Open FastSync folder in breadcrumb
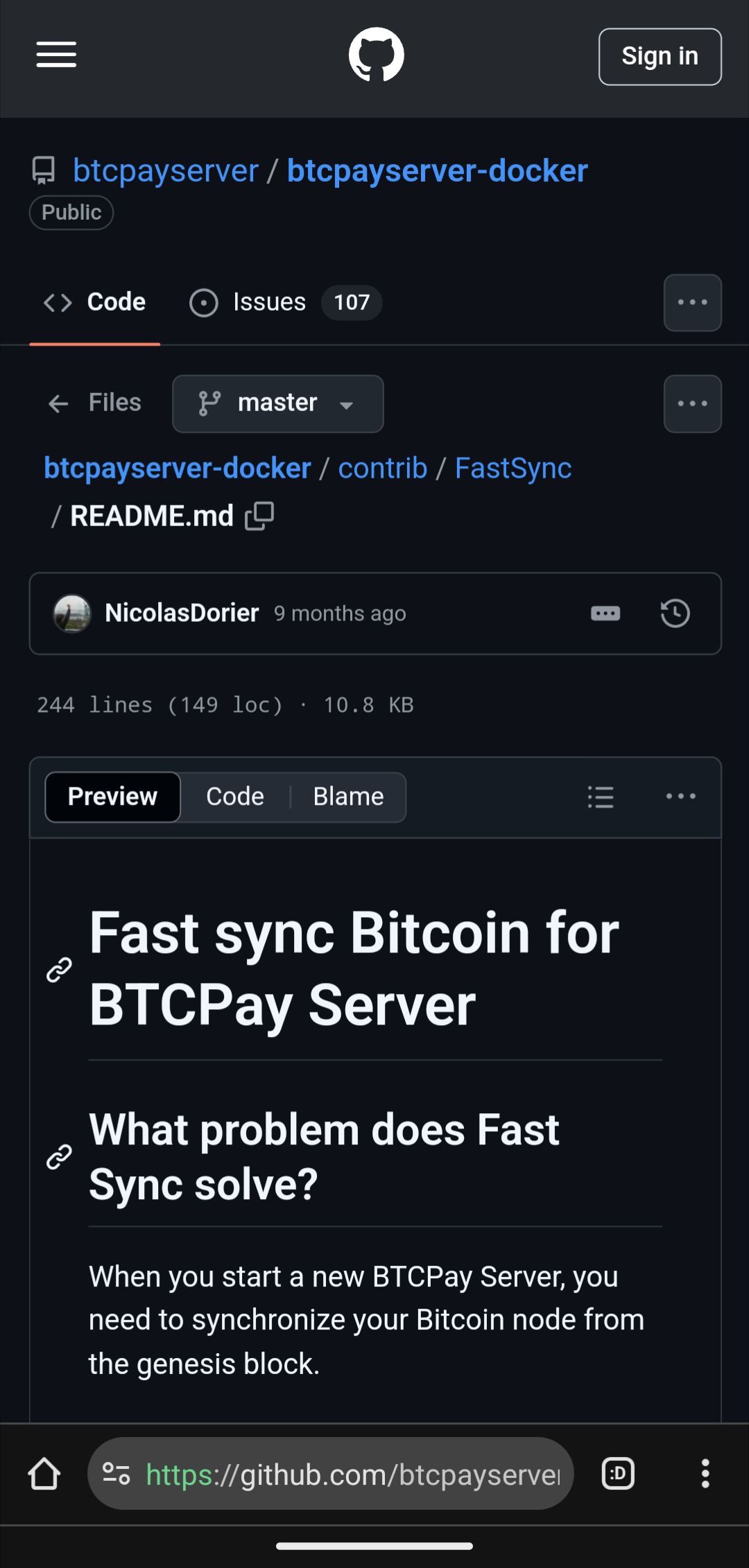This screenshot has height=1568, width=749. pyautogui.click(x=513, y=469)
